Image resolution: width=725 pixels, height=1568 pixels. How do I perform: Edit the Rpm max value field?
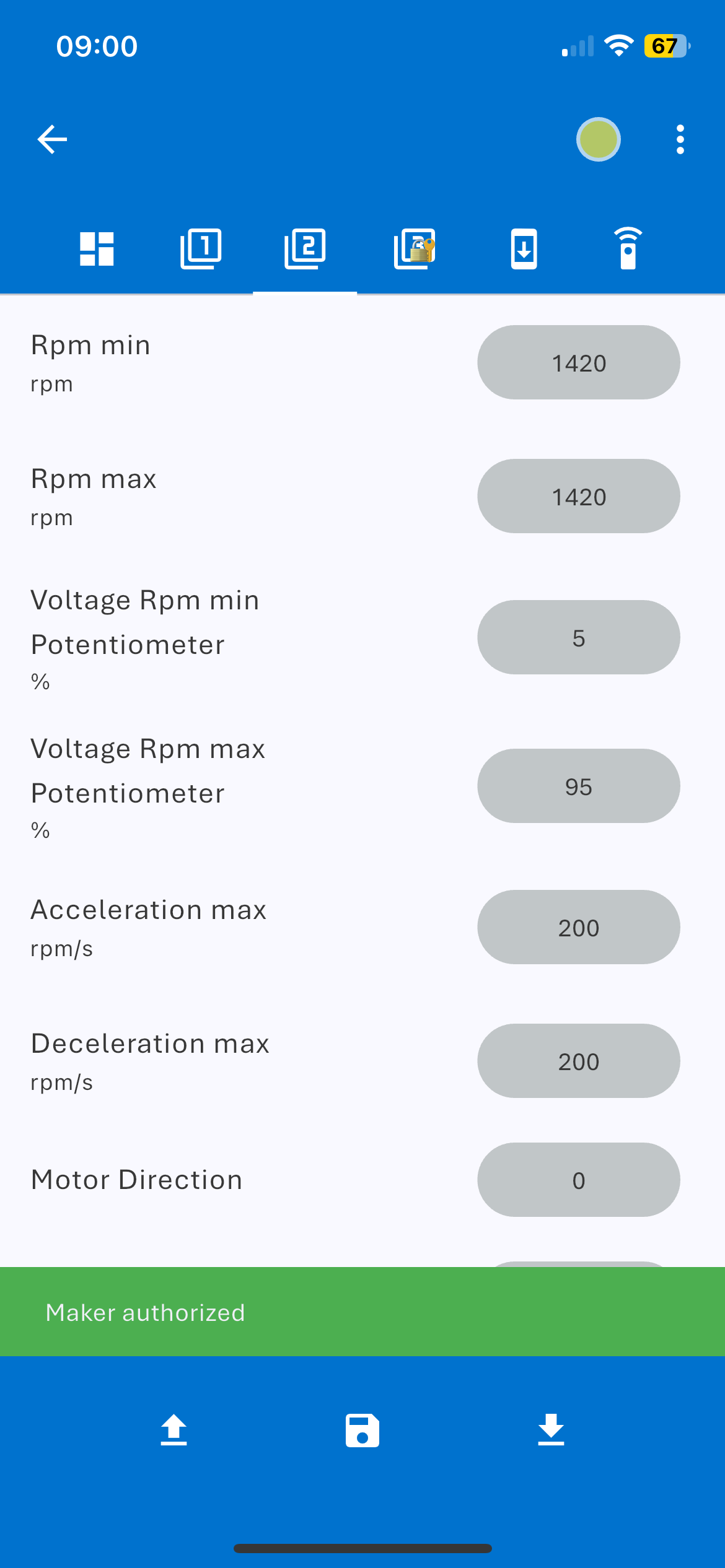[x=579, y=496]
